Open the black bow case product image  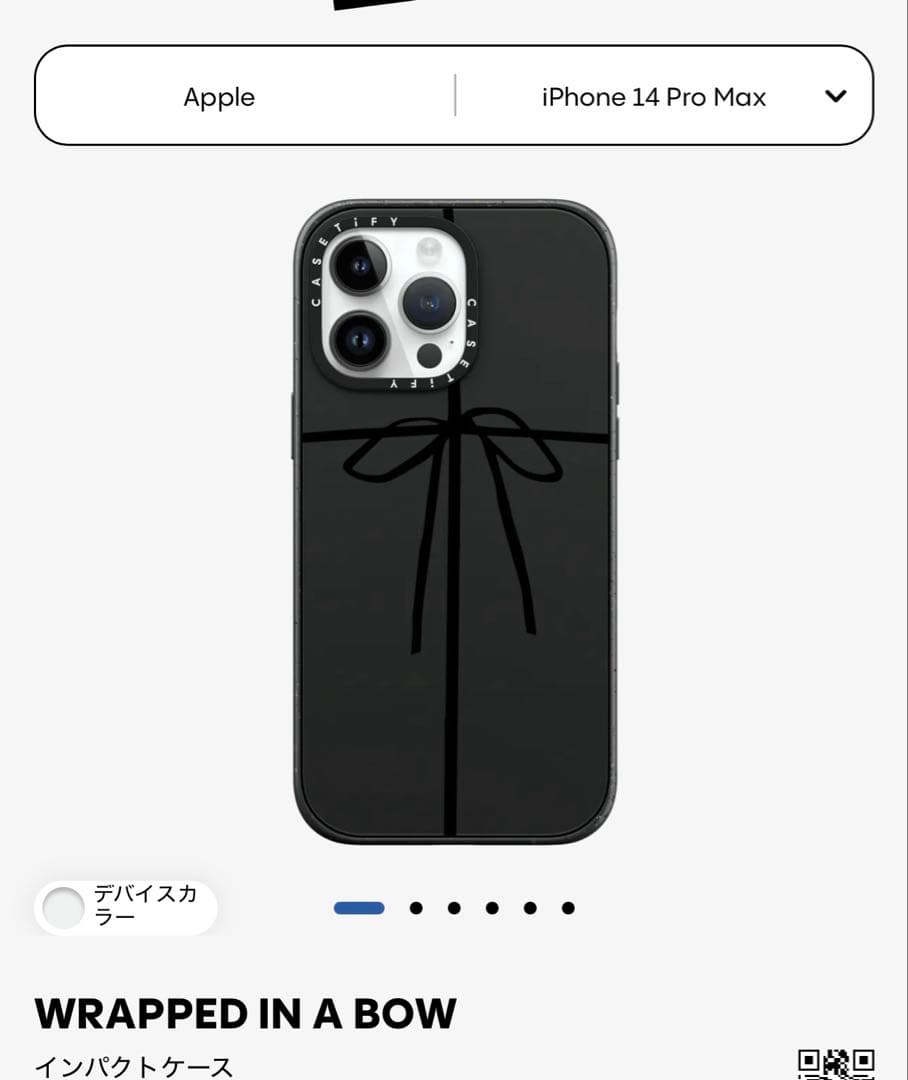coord(454,520)
